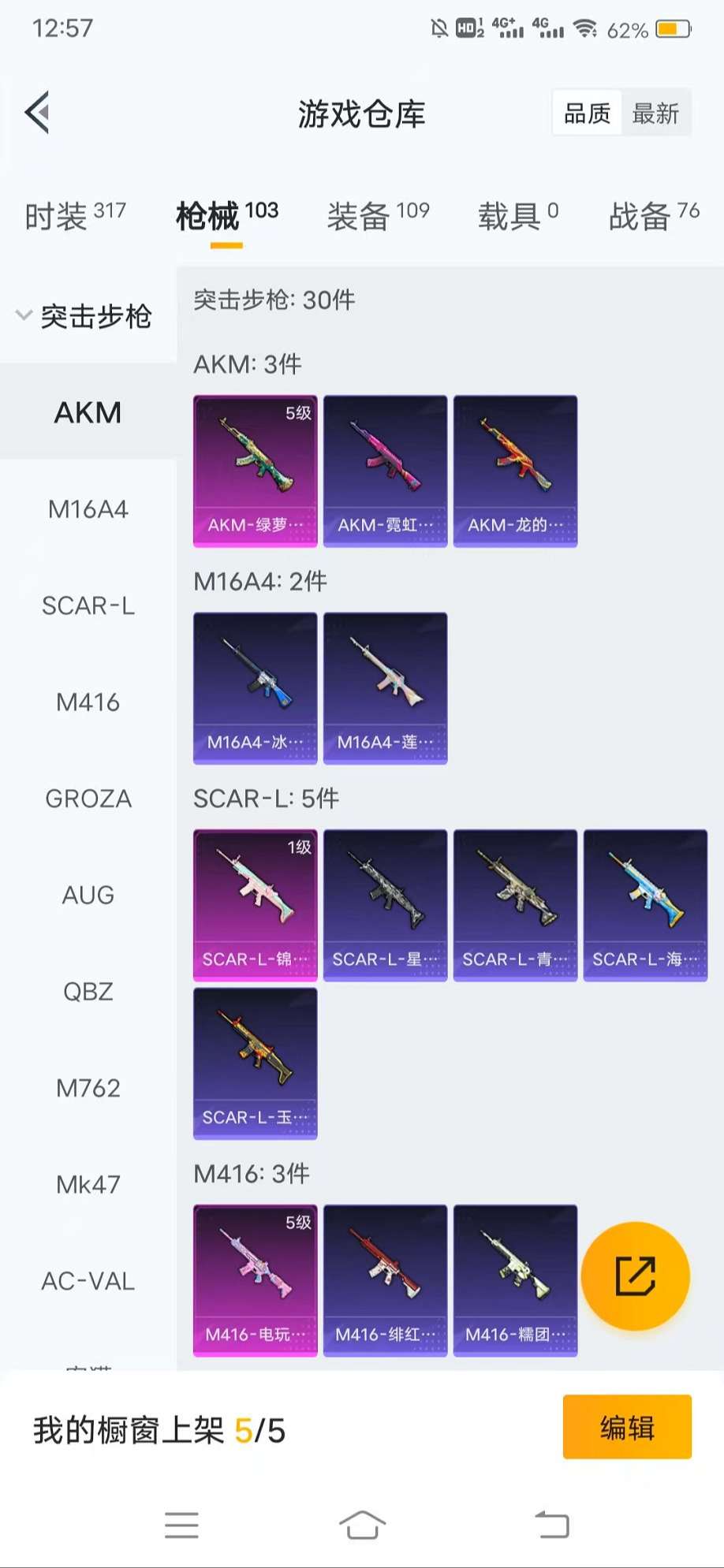
Task: Go back using the top-left arrow
Action: tap(38, 113)
